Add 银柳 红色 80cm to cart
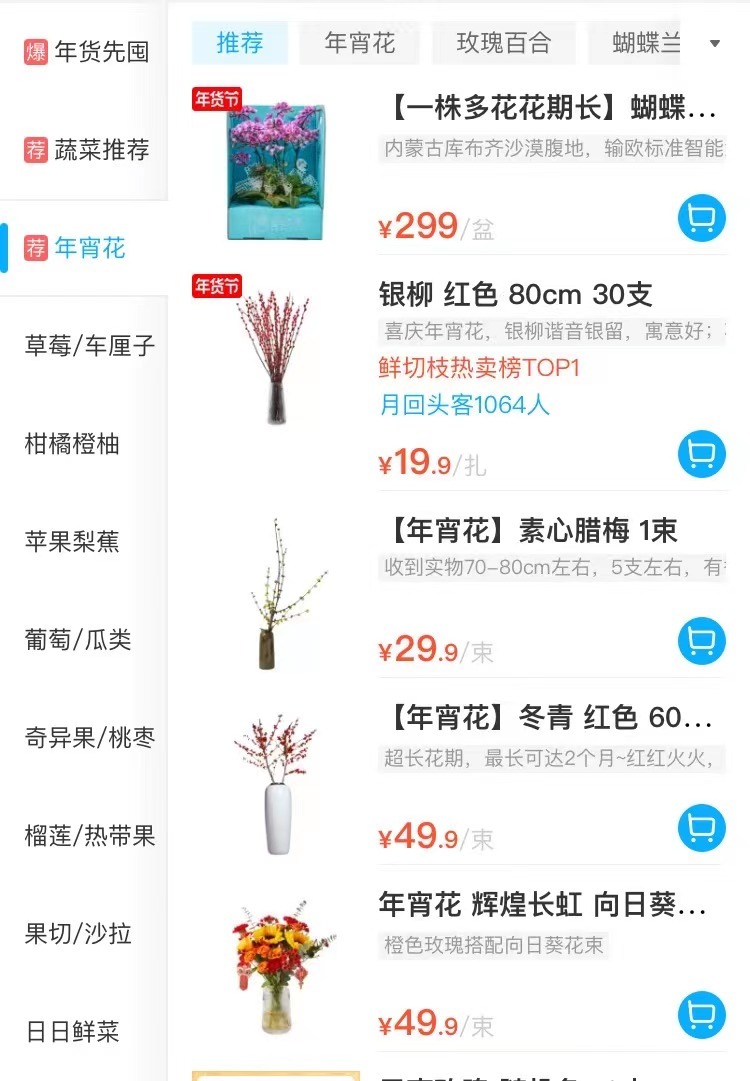This screenshot has height=1081, width=750. (x=702, y=455)
